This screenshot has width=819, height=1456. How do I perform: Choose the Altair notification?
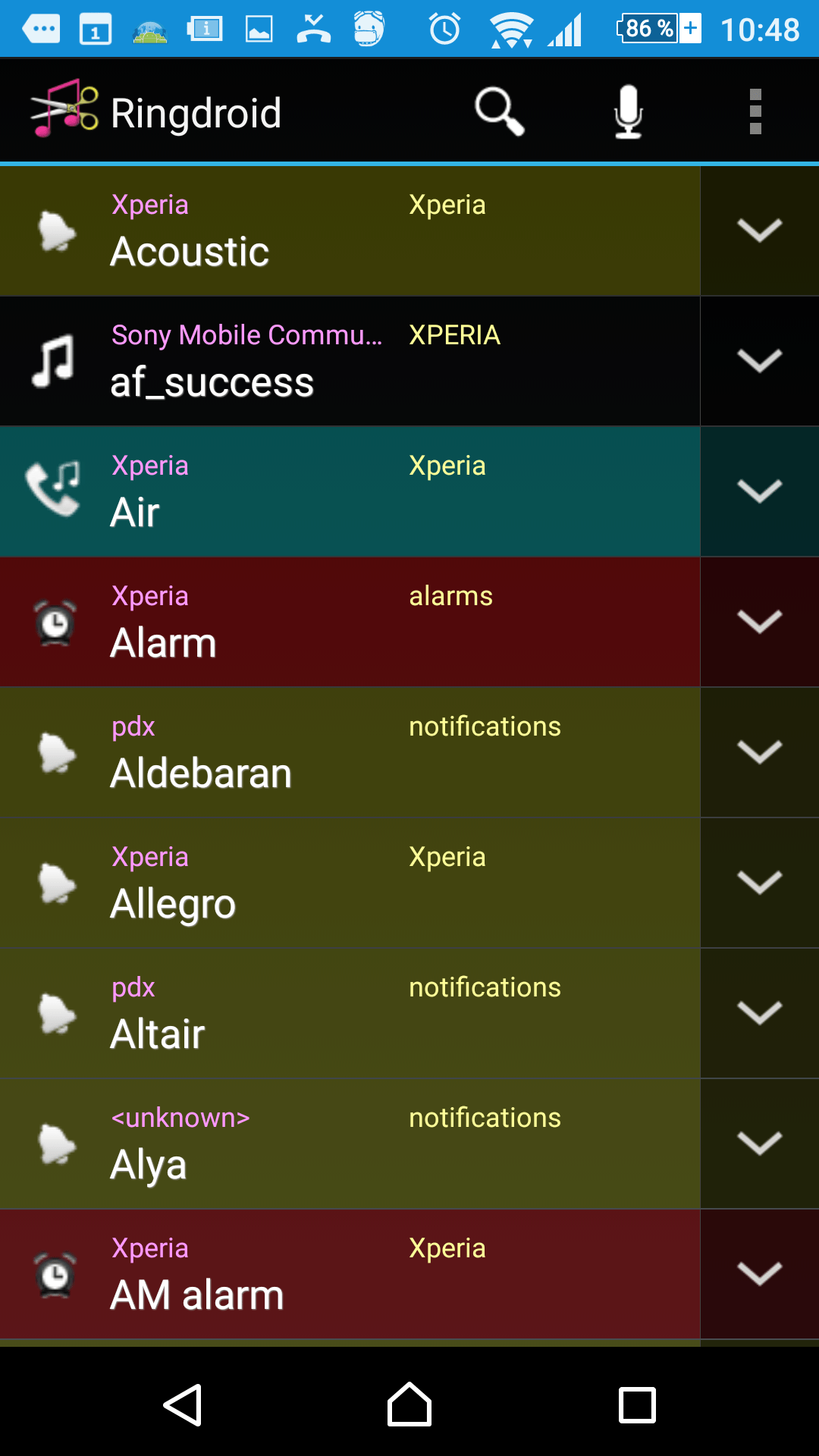pos(350,1013)
